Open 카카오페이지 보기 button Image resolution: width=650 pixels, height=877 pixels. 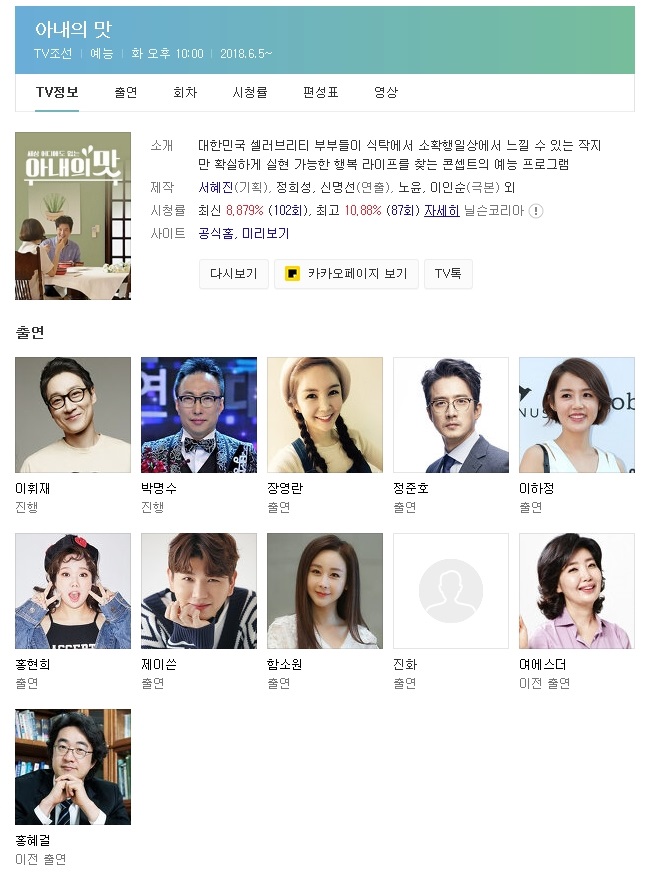346,274
